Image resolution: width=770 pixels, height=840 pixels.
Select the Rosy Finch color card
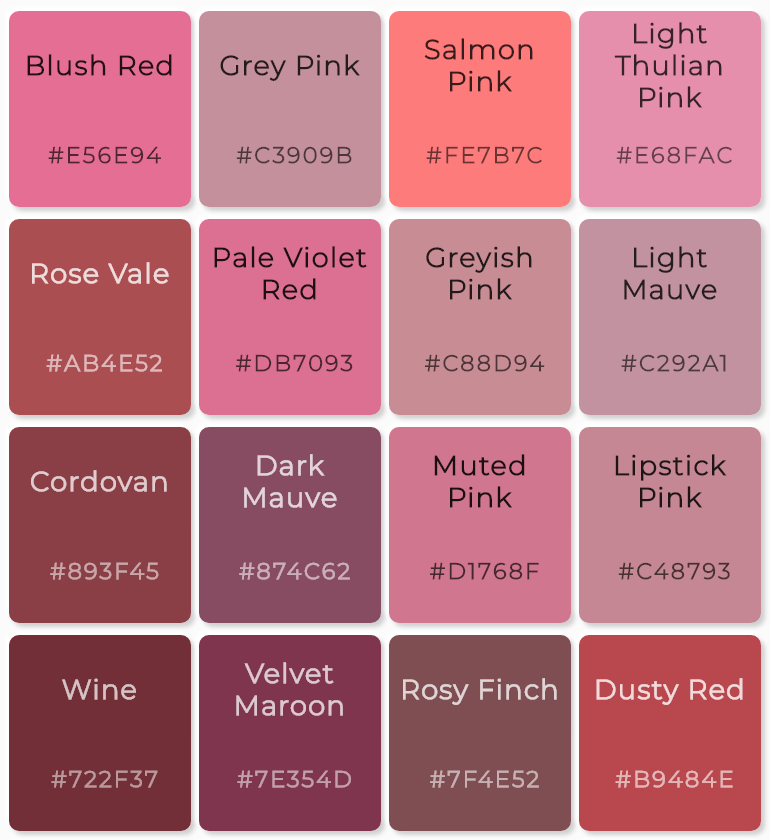(480, 733)
